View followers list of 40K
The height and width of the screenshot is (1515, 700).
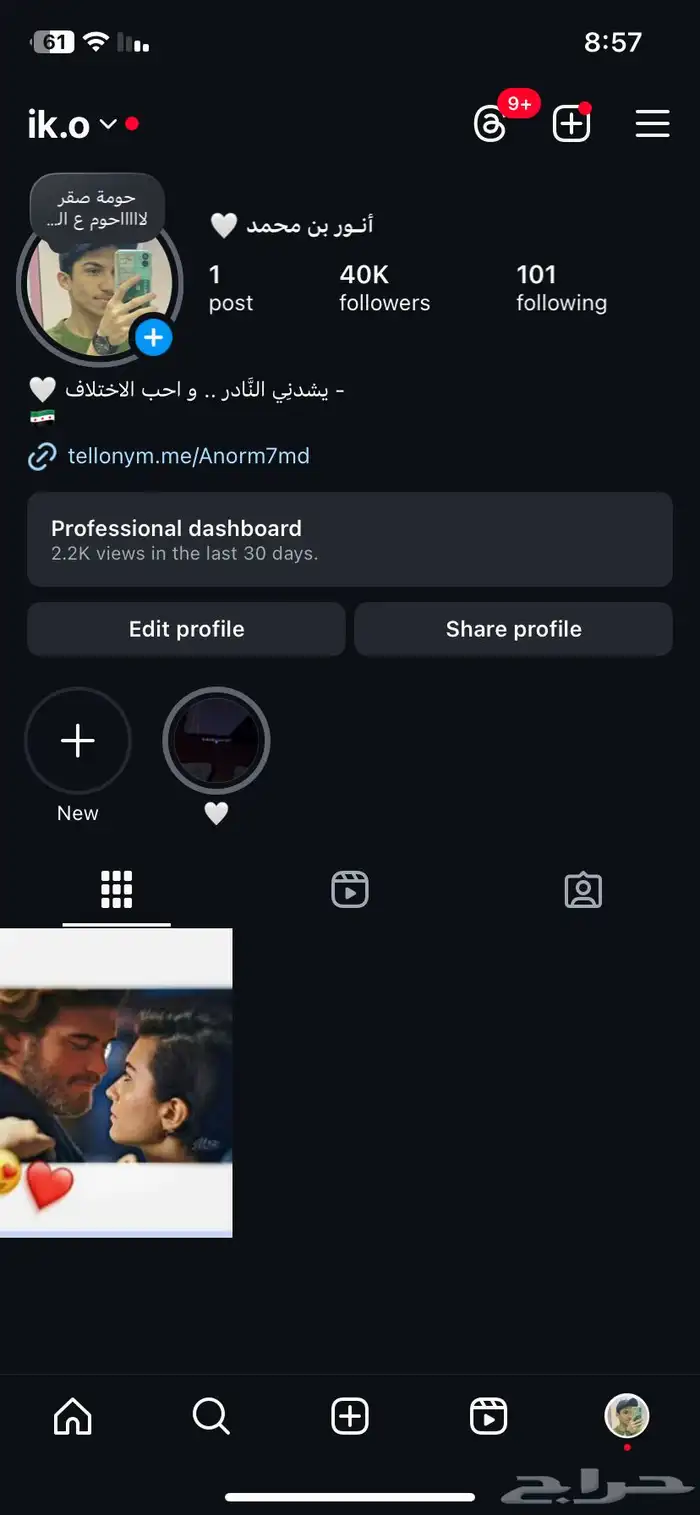(x=384, y=288)
